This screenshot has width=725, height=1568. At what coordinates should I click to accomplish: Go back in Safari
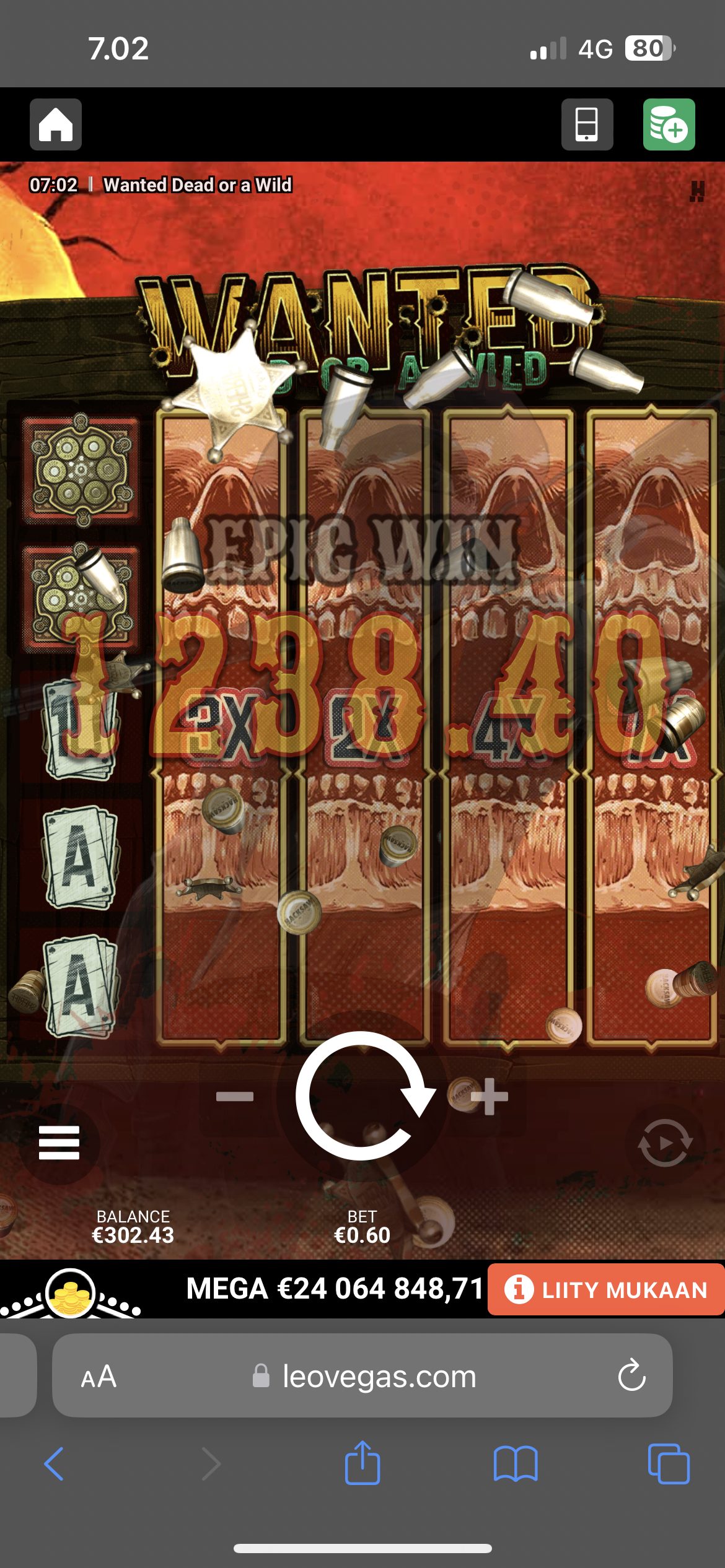(x=54, y=1464)
